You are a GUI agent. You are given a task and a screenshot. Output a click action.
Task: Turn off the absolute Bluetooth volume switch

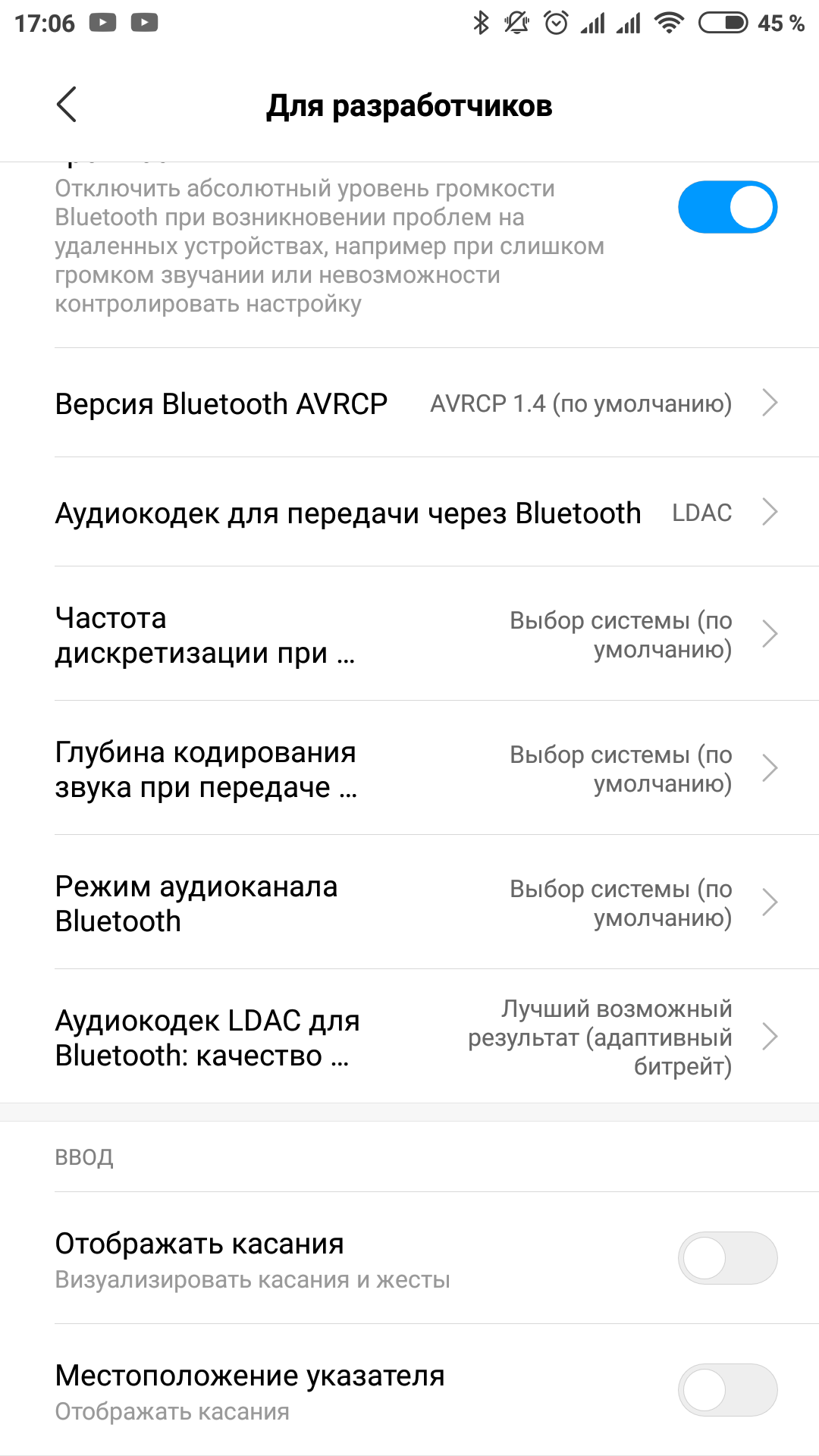tap(727, 207)
